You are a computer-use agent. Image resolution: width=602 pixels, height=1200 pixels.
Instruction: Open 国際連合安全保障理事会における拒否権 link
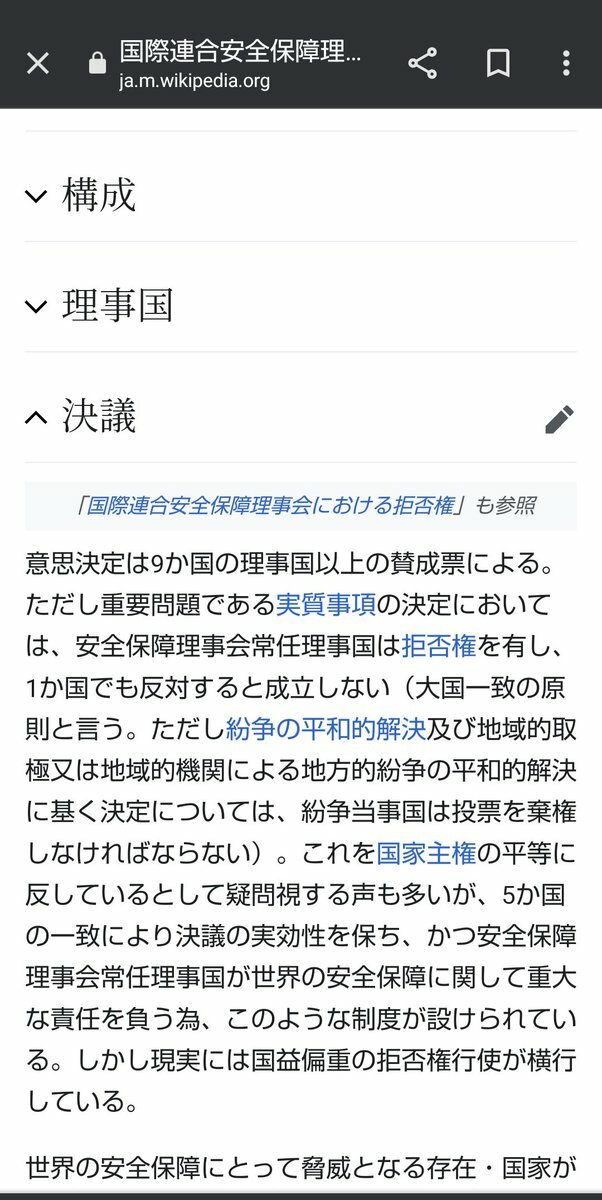pos(270,506)
